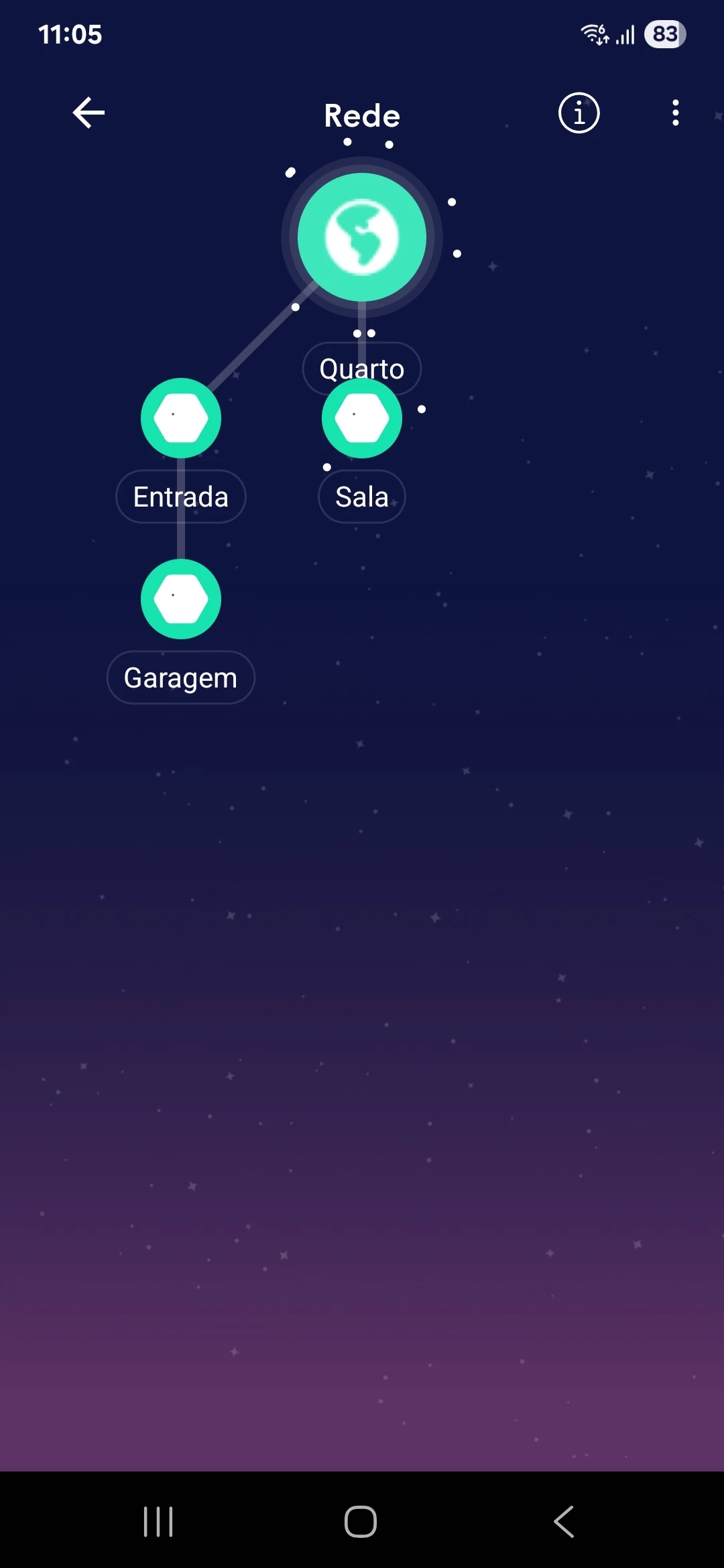Image resolution: width=724 pixels, height=1568 pixels.
Task: Open the Garagem eero node
Action: tap(181, 599)
